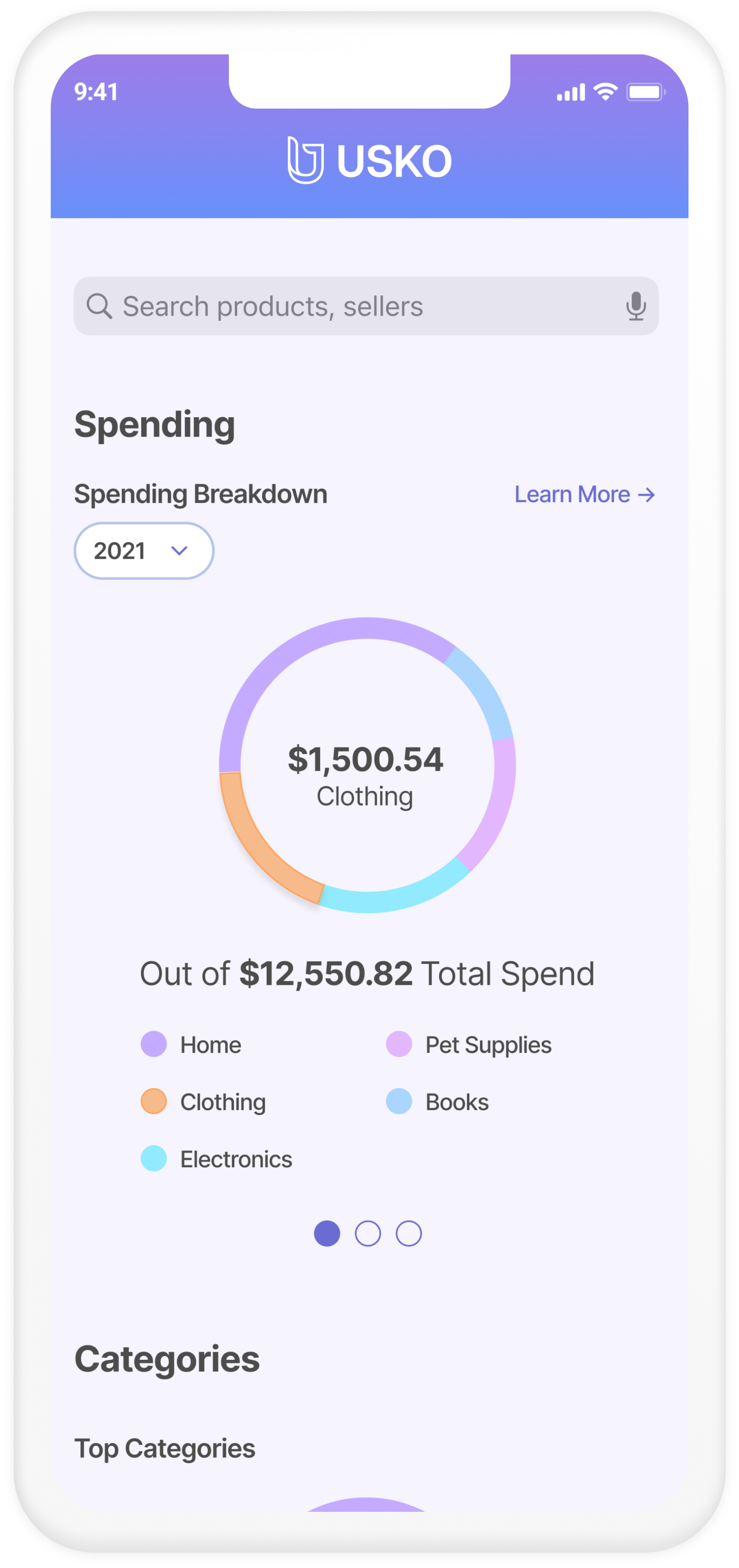Open the Learn More link
The width and height of the screenshot is (739, 1568).
point(584,494)
